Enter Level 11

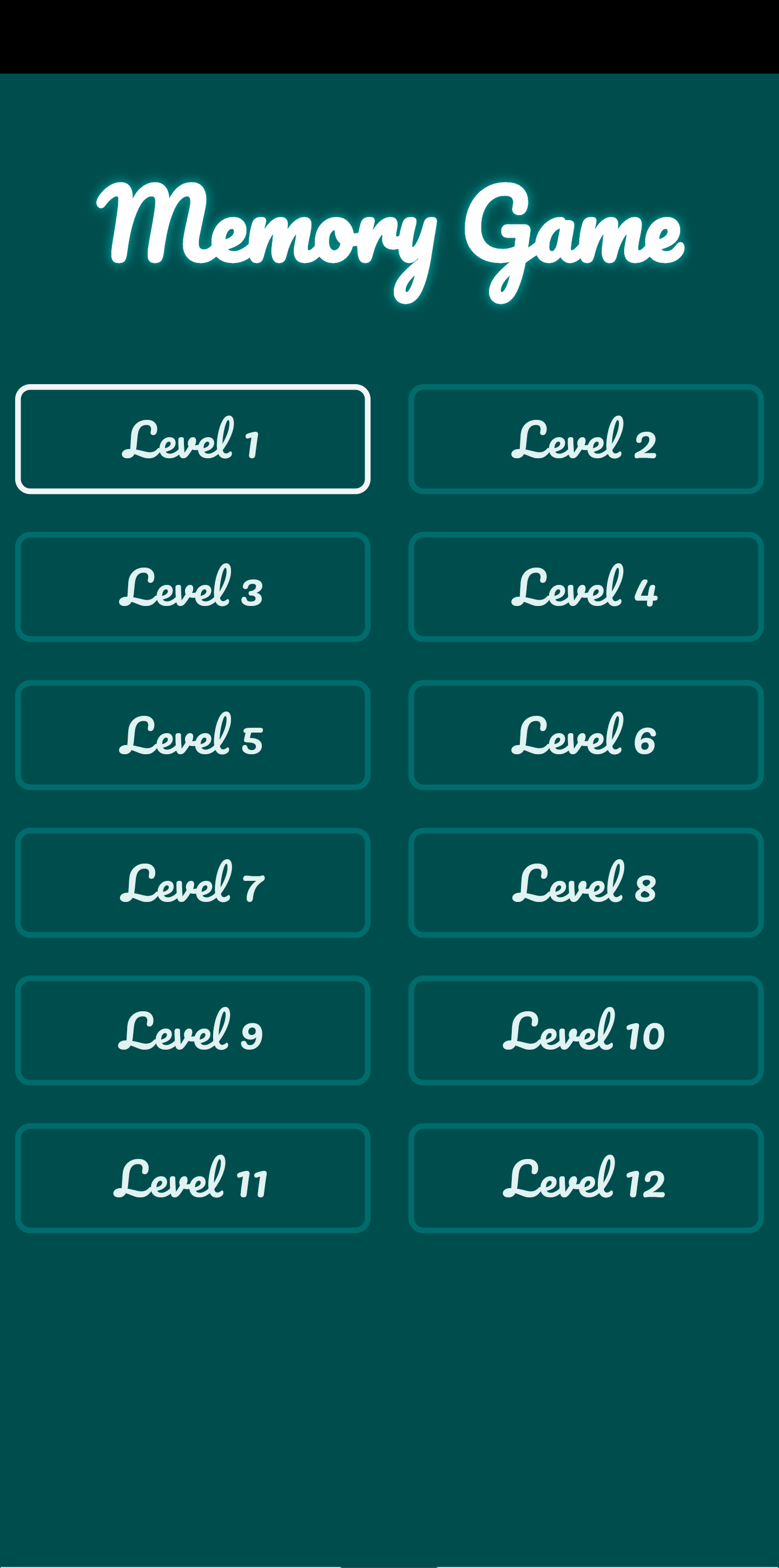click(193, 1178)
